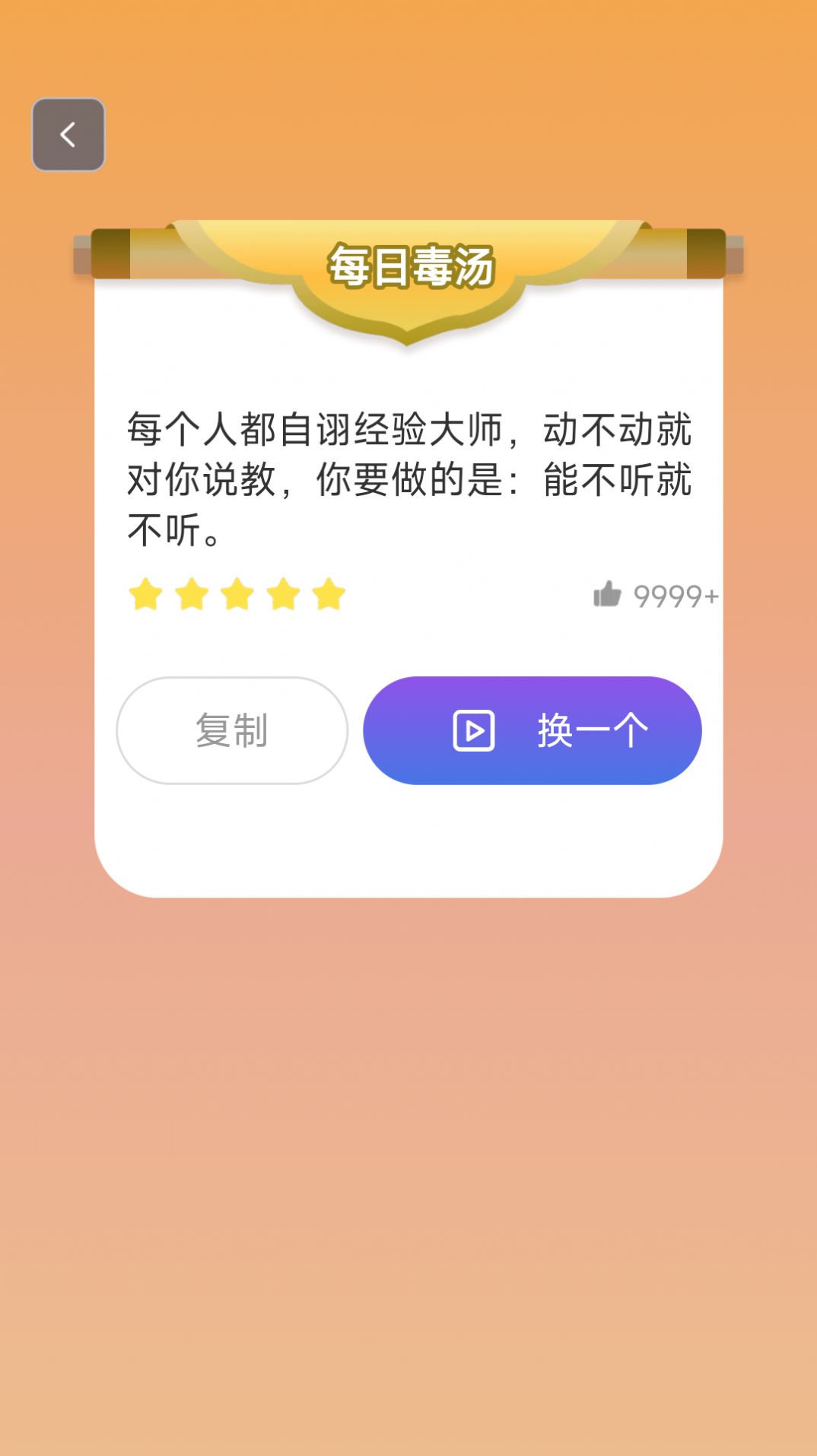Tap 换一个 for another quote
This screenshot has width=817, height=1456.
coord(532,730)
